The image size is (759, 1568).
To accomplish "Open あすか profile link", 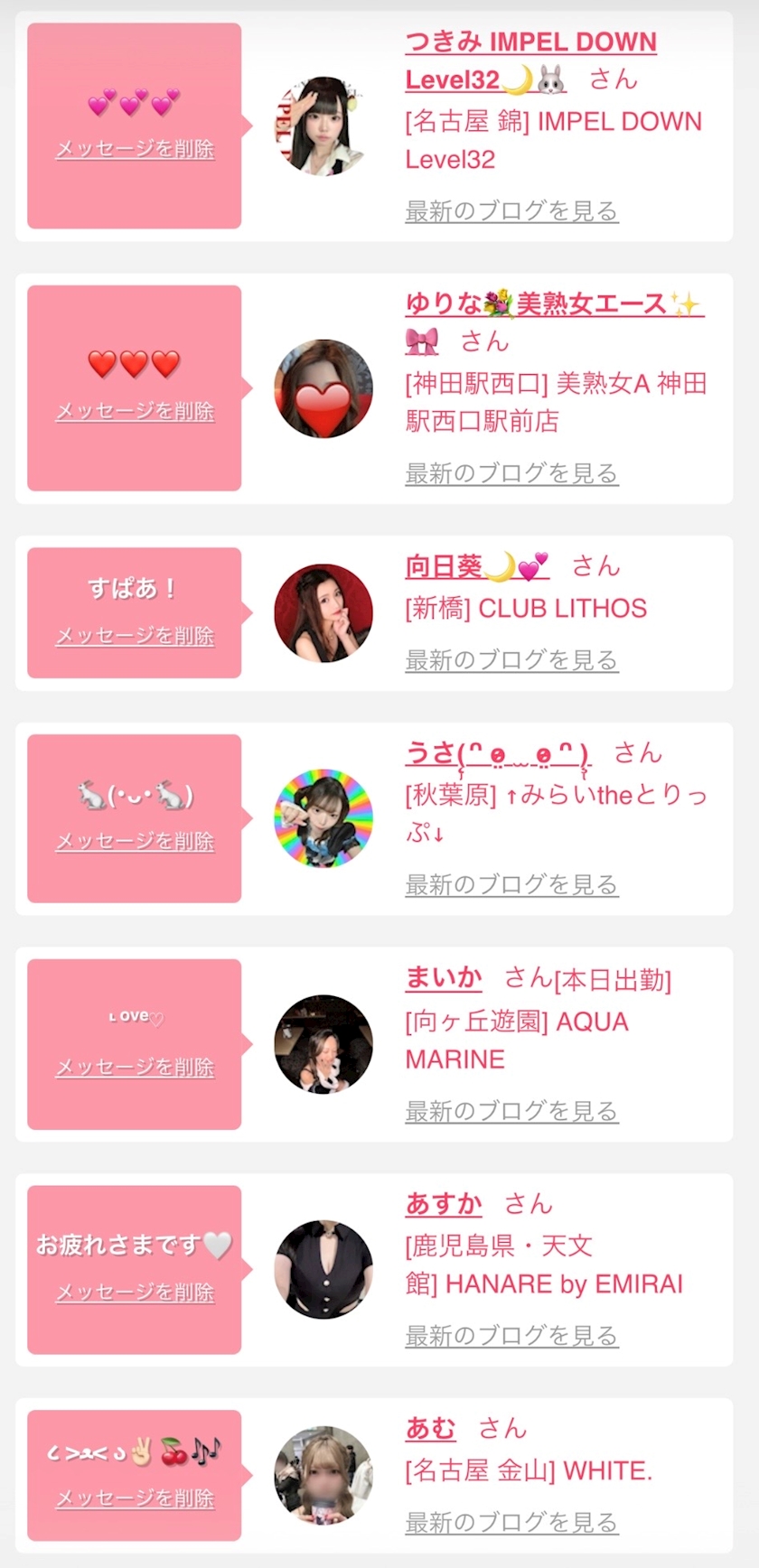I will coord(444,1203).
